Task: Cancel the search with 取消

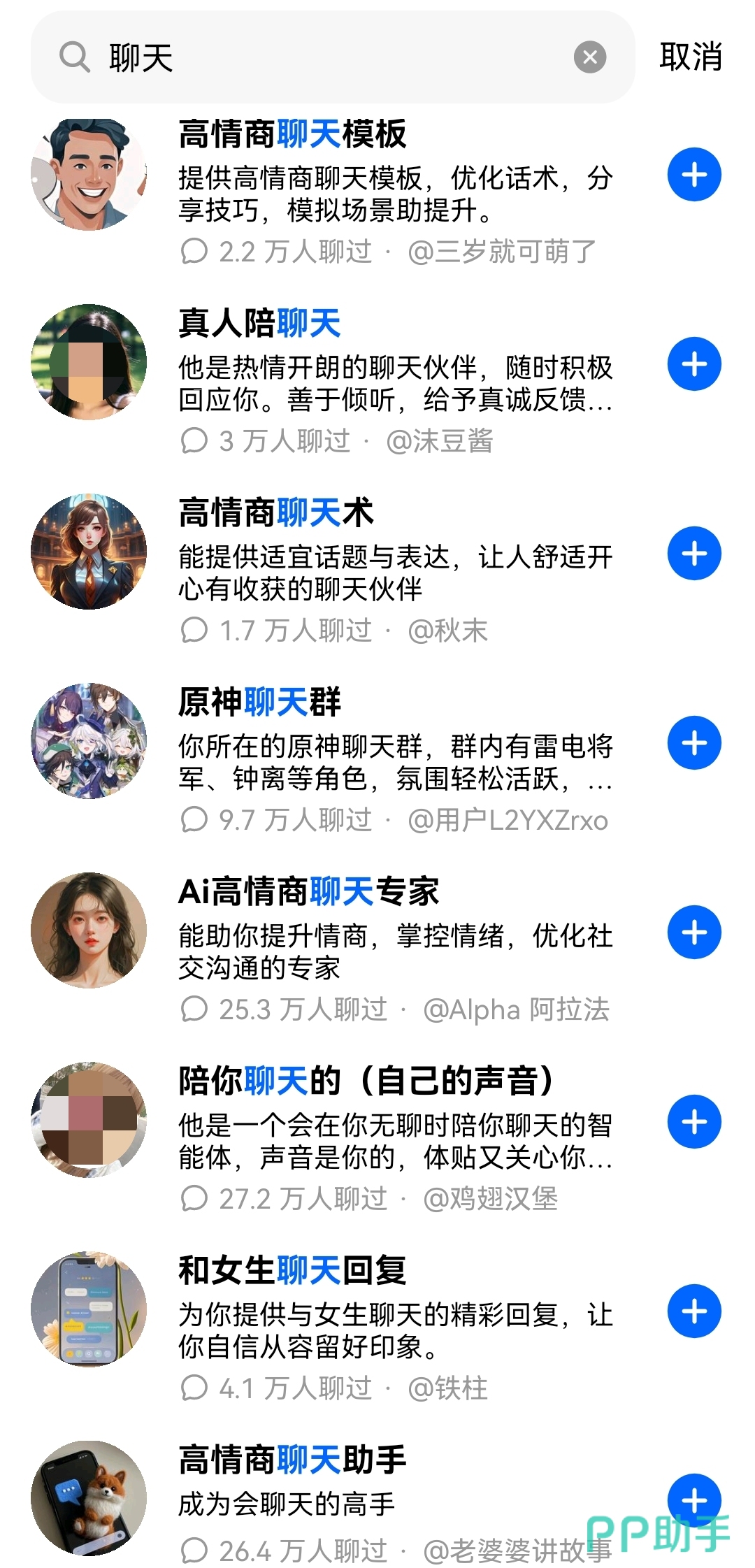Action: pyautogui.click(x=690, y=57)
